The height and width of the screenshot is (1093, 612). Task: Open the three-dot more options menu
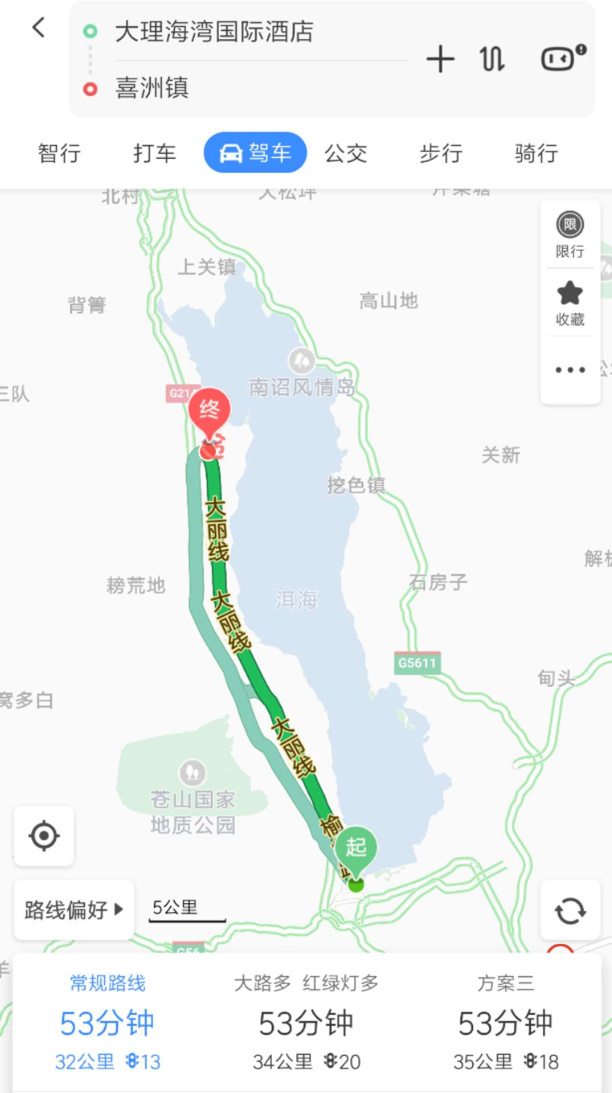point(570,370)
